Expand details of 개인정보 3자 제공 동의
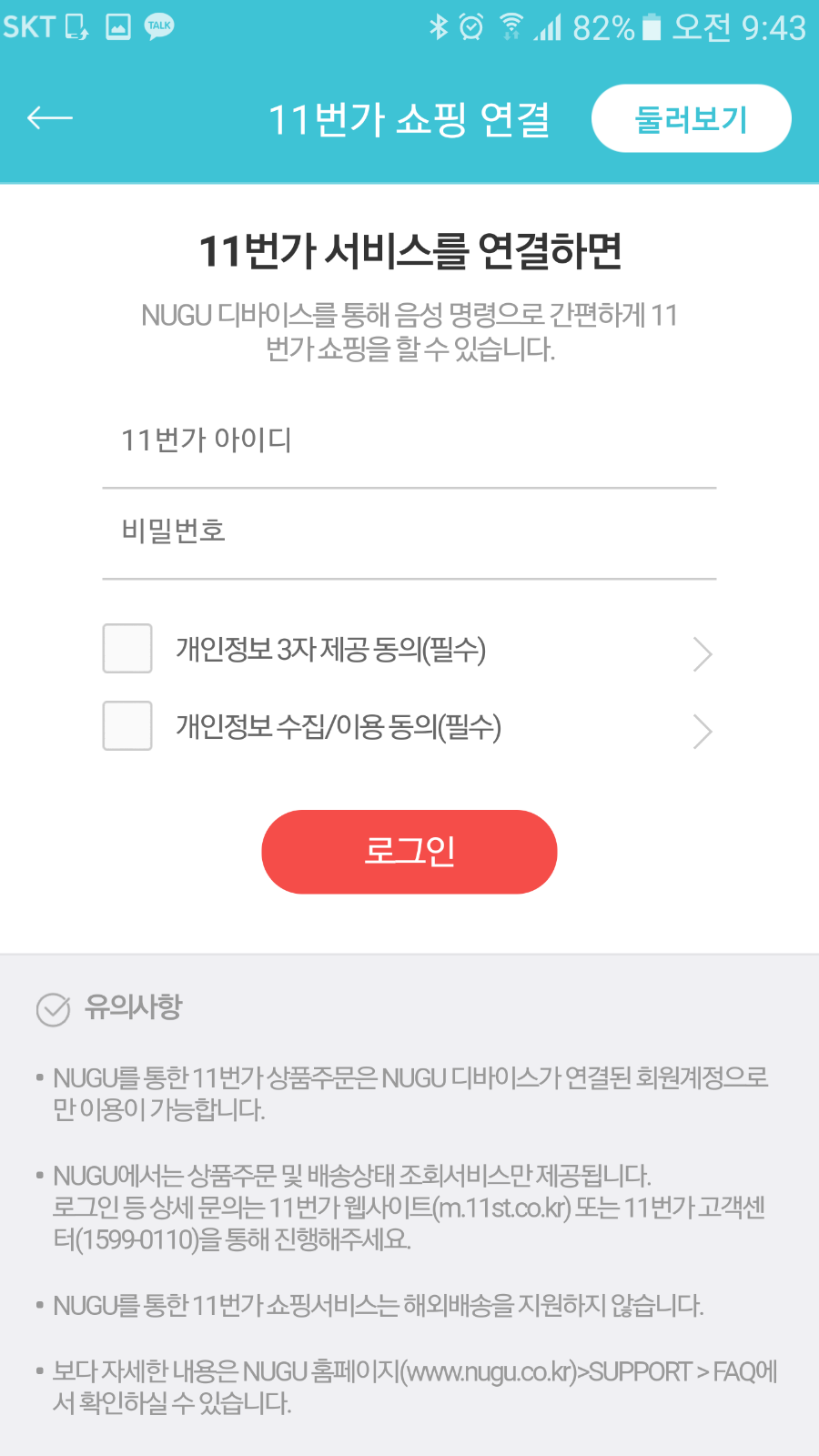 [701, 653]
